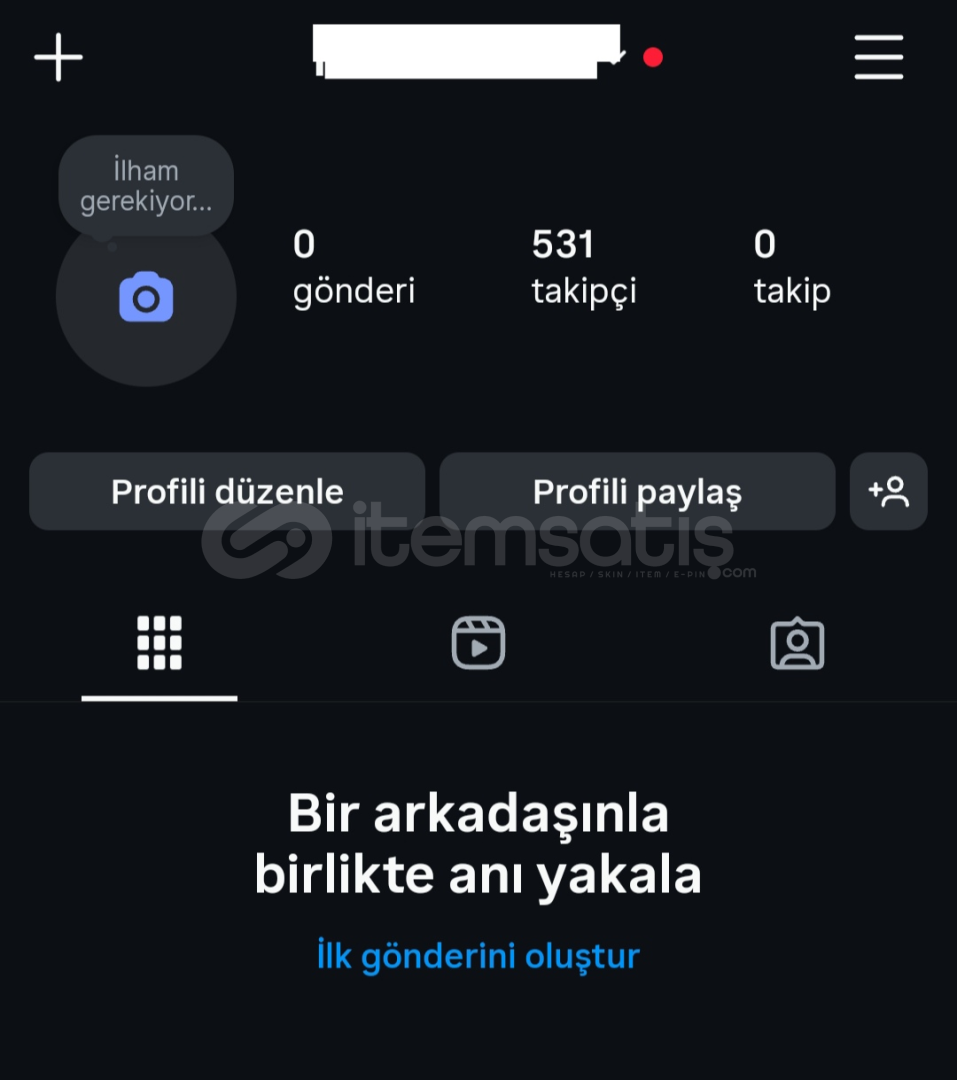
Task: View the 531 takipçi list
Action: tap(583, 267)
